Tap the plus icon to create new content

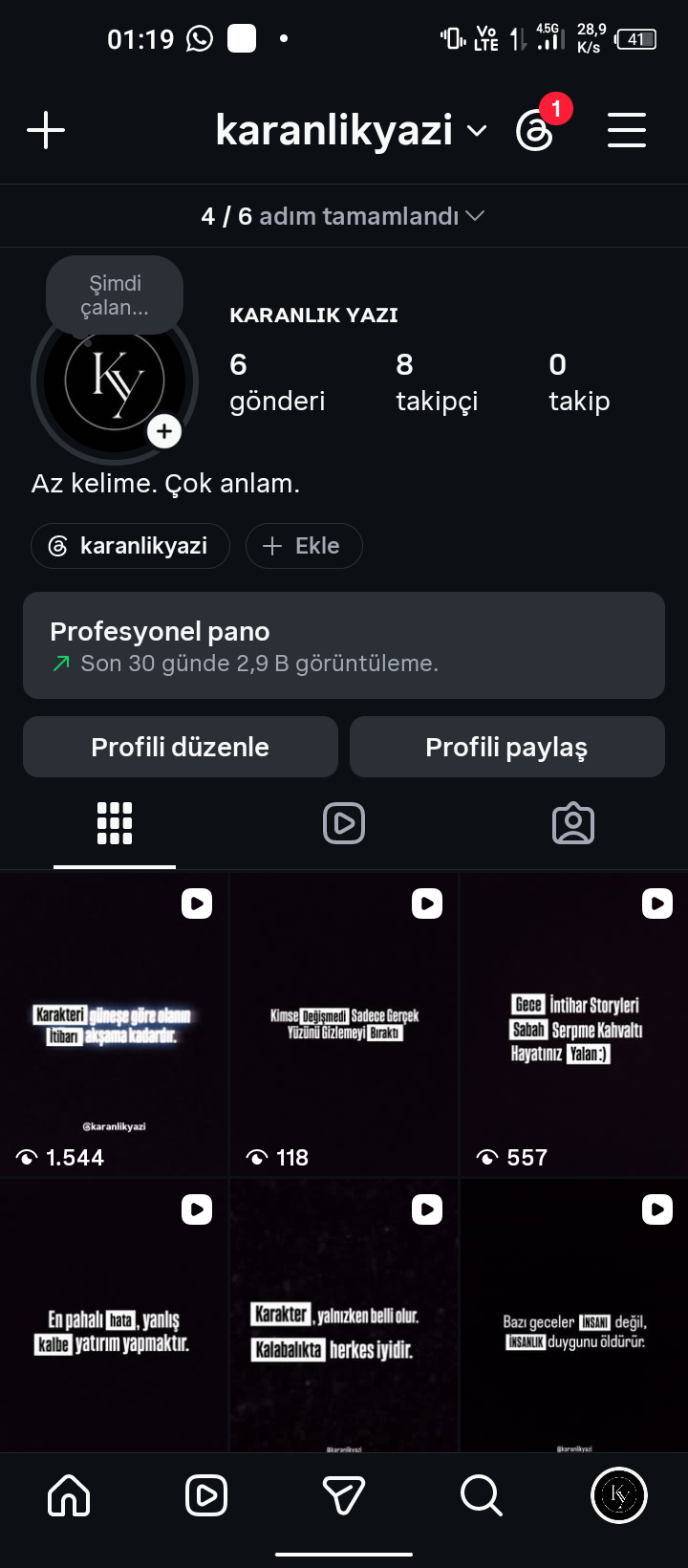coord(46,130)
